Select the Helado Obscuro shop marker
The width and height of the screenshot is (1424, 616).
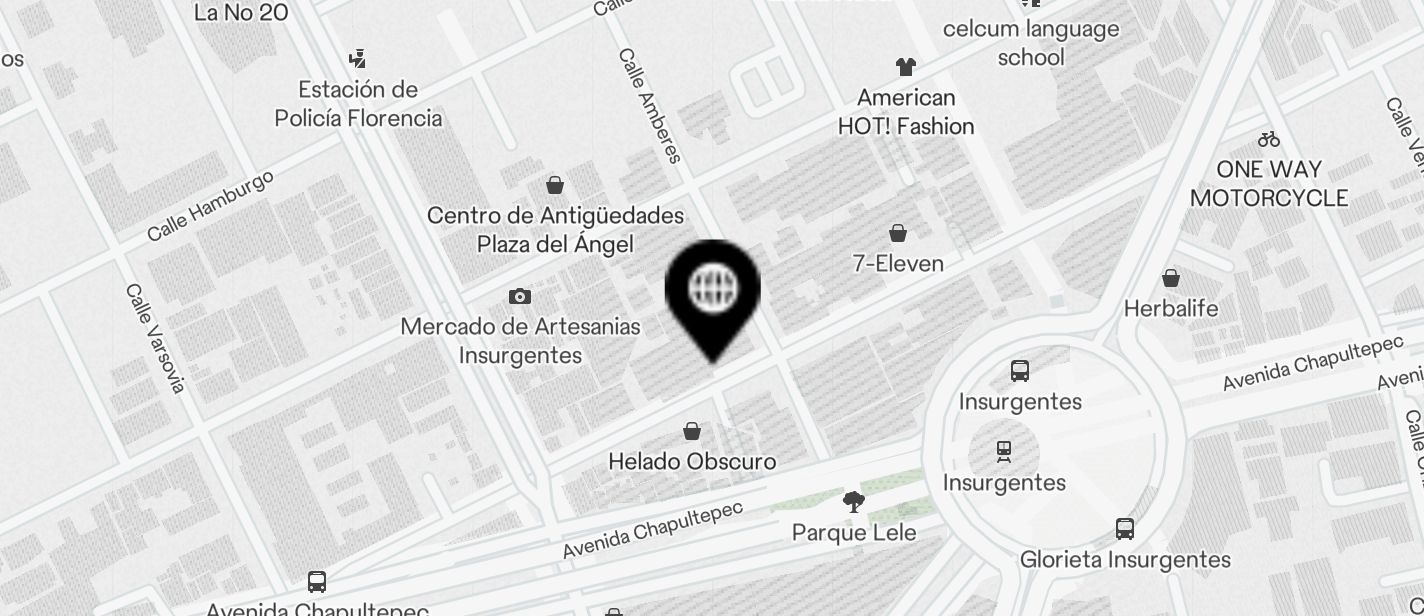tap(691, 432)
